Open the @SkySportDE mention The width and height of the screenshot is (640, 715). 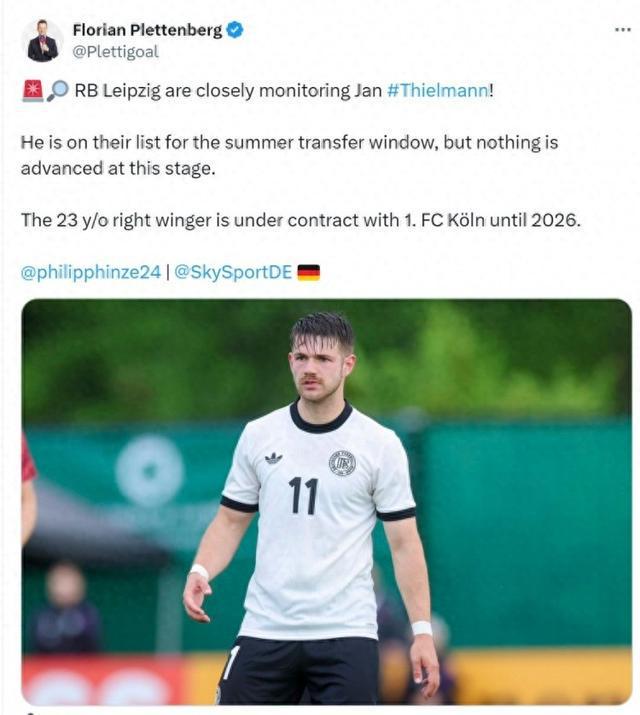(233, 271)
